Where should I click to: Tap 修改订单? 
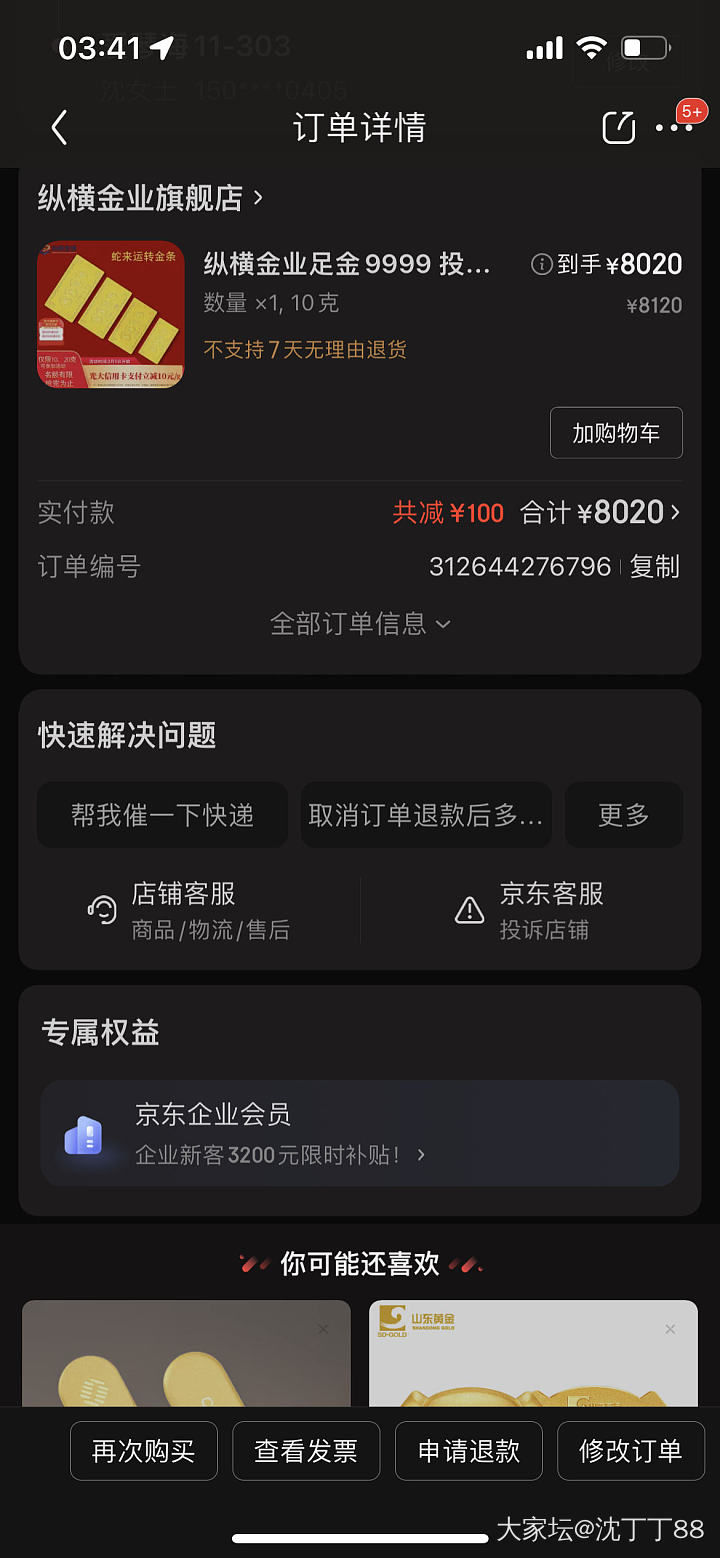tap(630, 1451)
